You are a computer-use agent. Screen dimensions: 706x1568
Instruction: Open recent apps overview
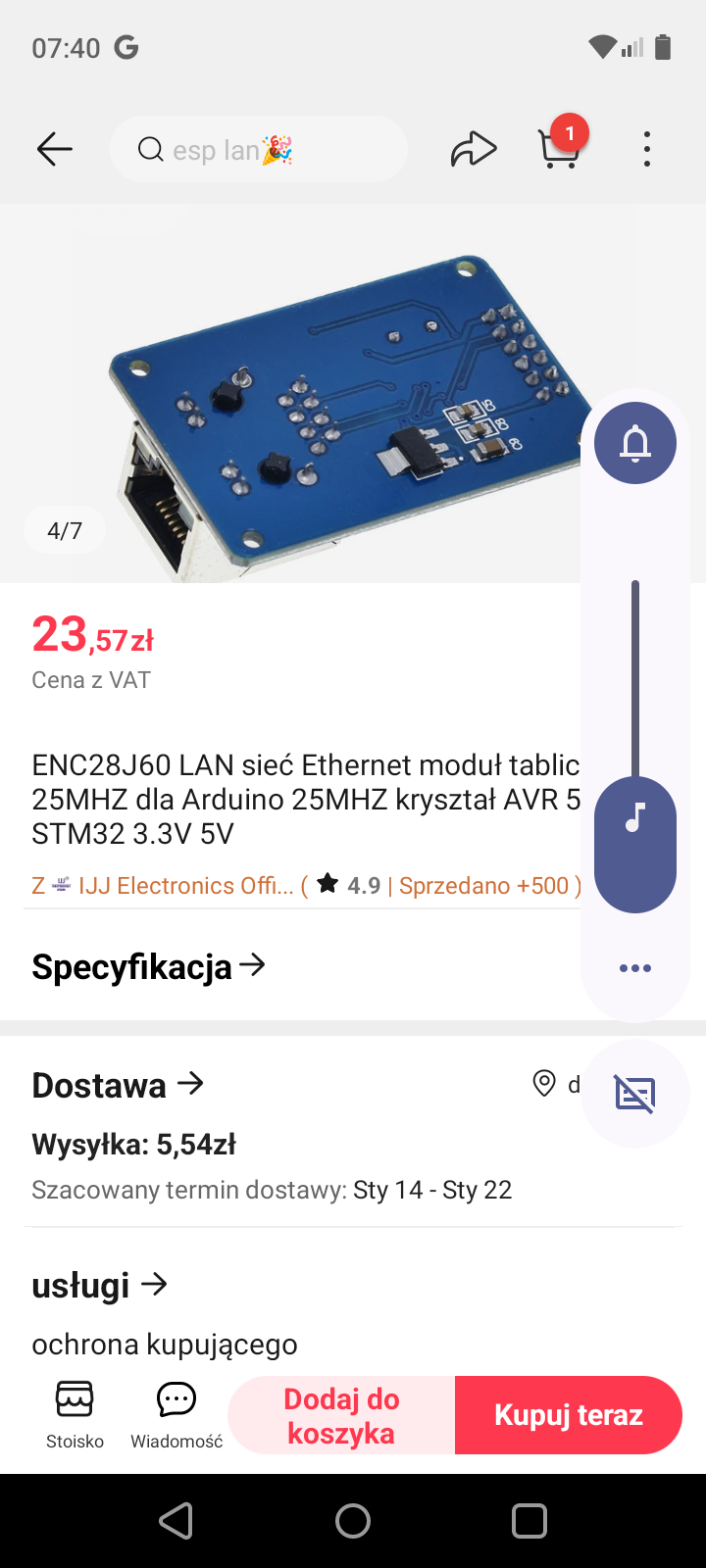[x=529, y=1521]
